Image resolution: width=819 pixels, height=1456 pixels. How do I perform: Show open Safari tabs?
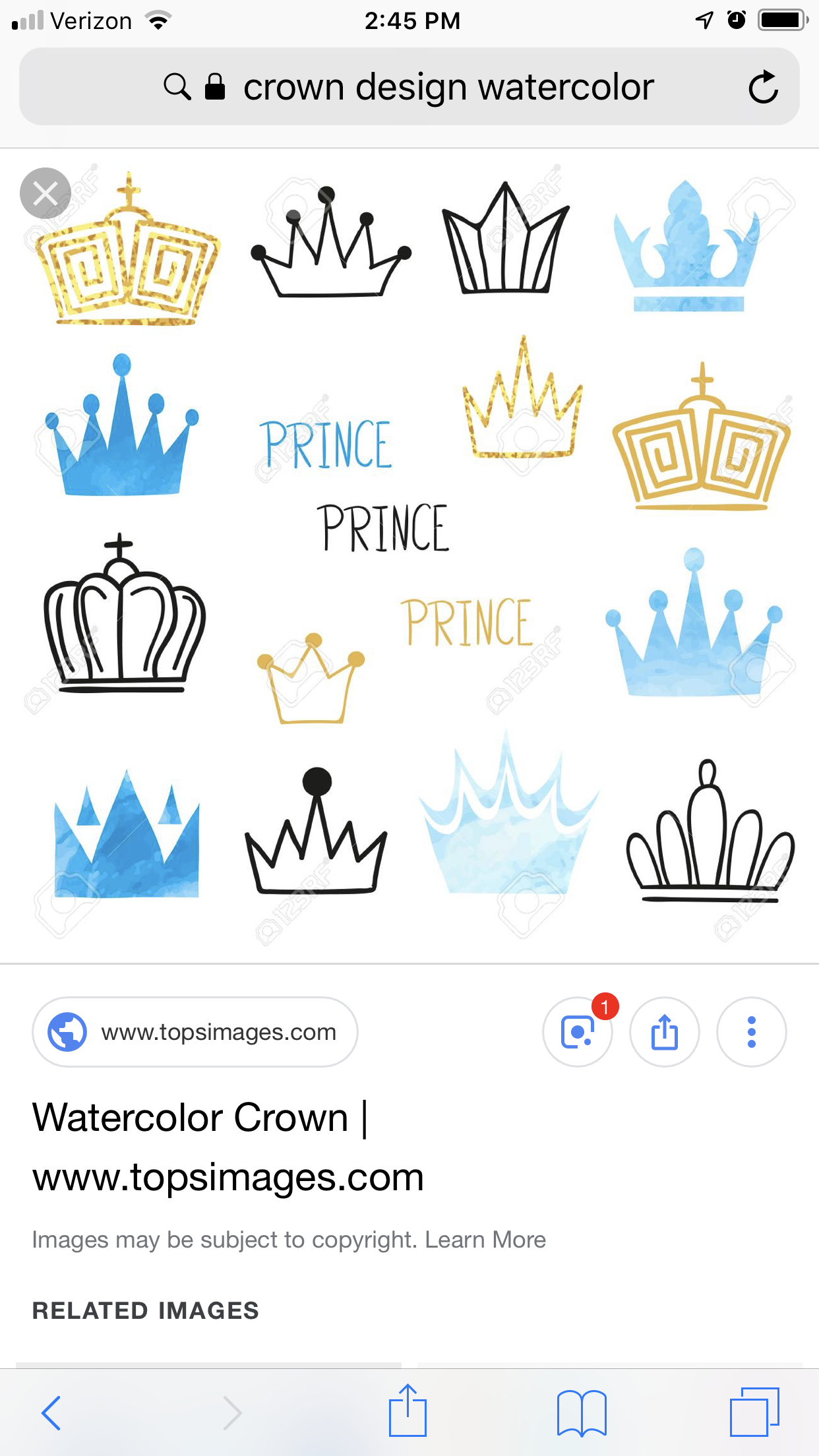[754, 1412]
